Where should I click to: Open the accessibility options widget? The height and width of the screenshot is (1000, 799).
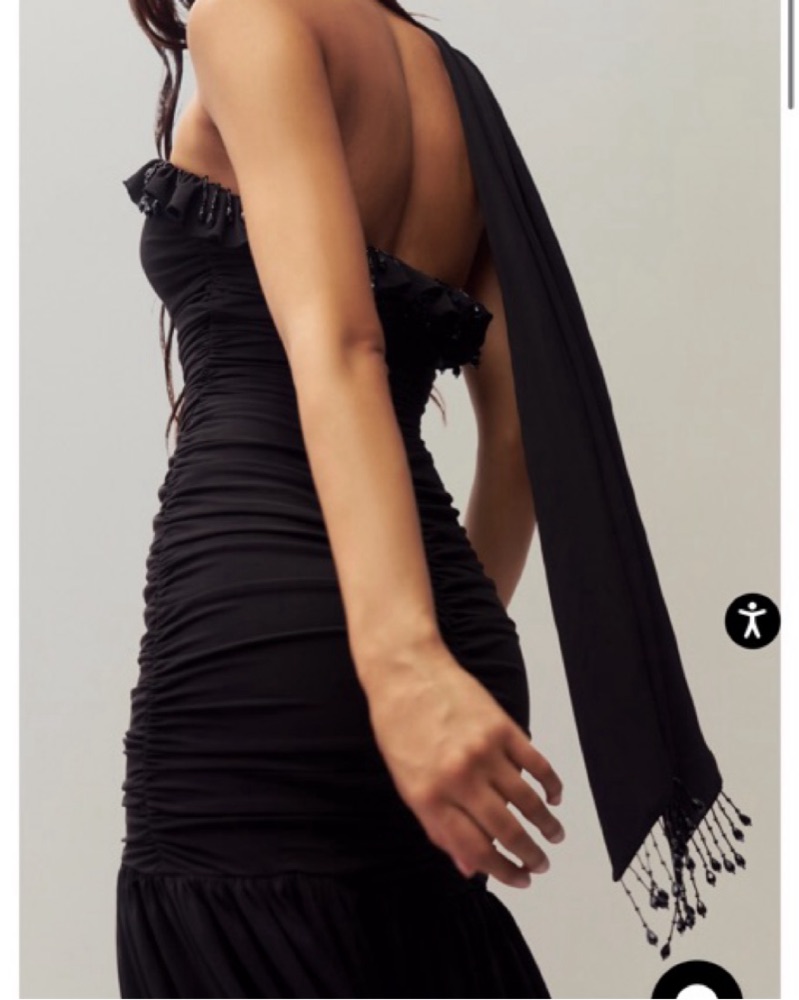point(752,621)
